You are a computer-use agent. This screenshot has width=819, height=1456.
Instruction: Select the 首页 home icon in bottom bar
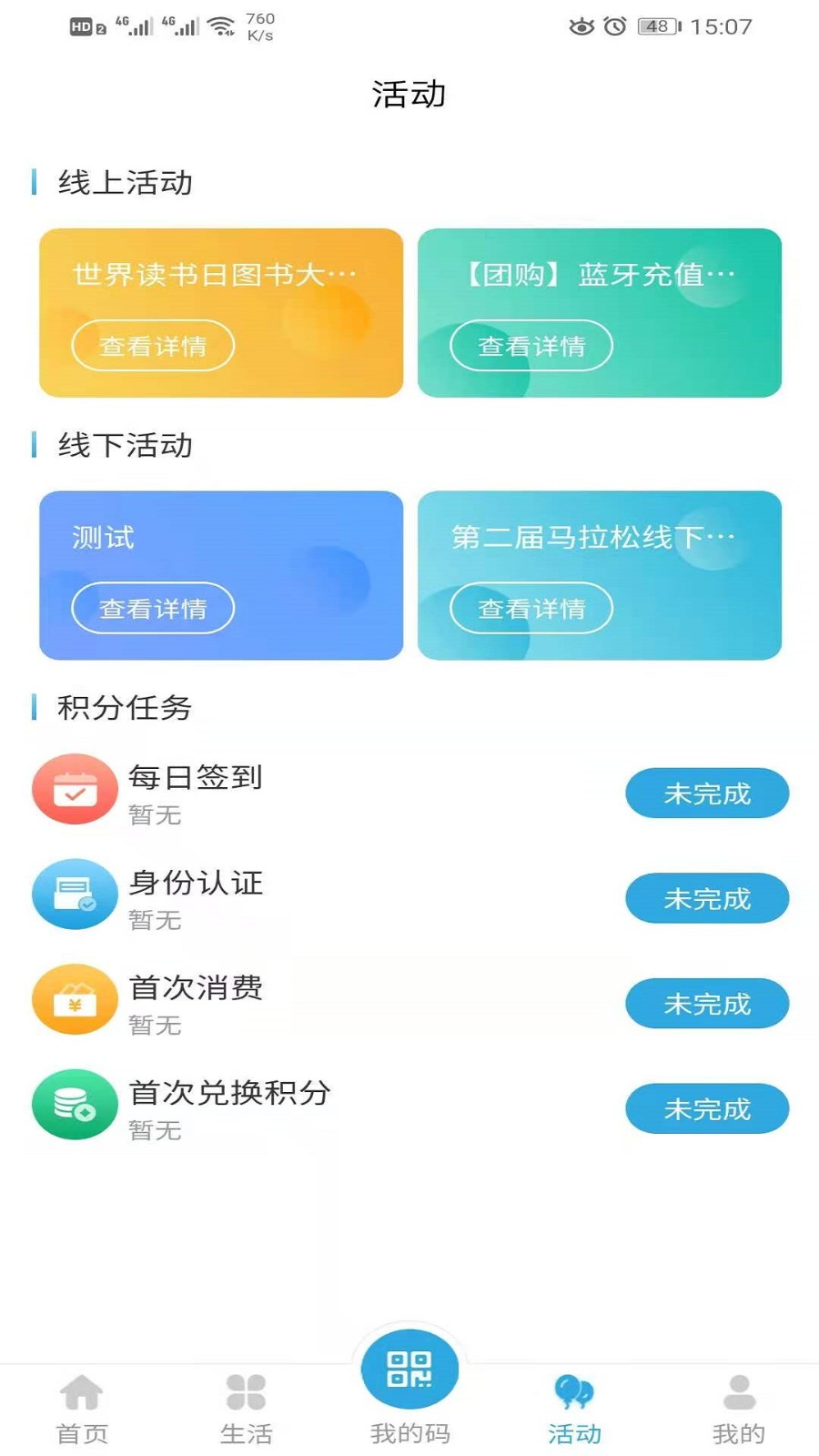click(x=82, y=1390)
